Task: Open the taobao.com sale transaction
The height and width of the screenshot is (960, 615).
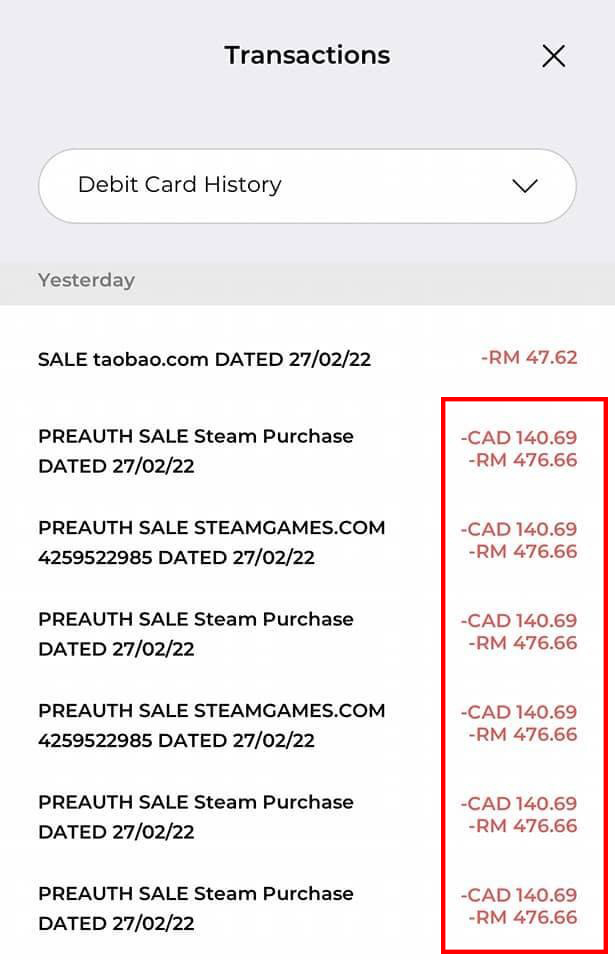Action: coord(205,359)
